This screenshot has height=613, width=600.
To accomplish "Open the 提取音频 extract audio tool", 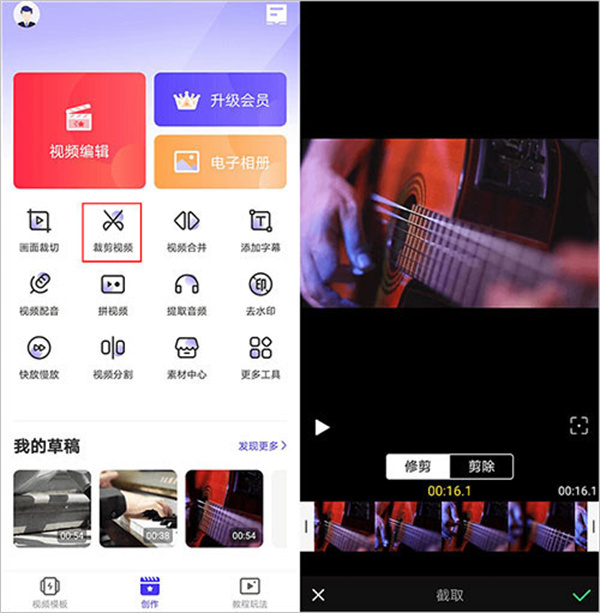I will (187, 293).
